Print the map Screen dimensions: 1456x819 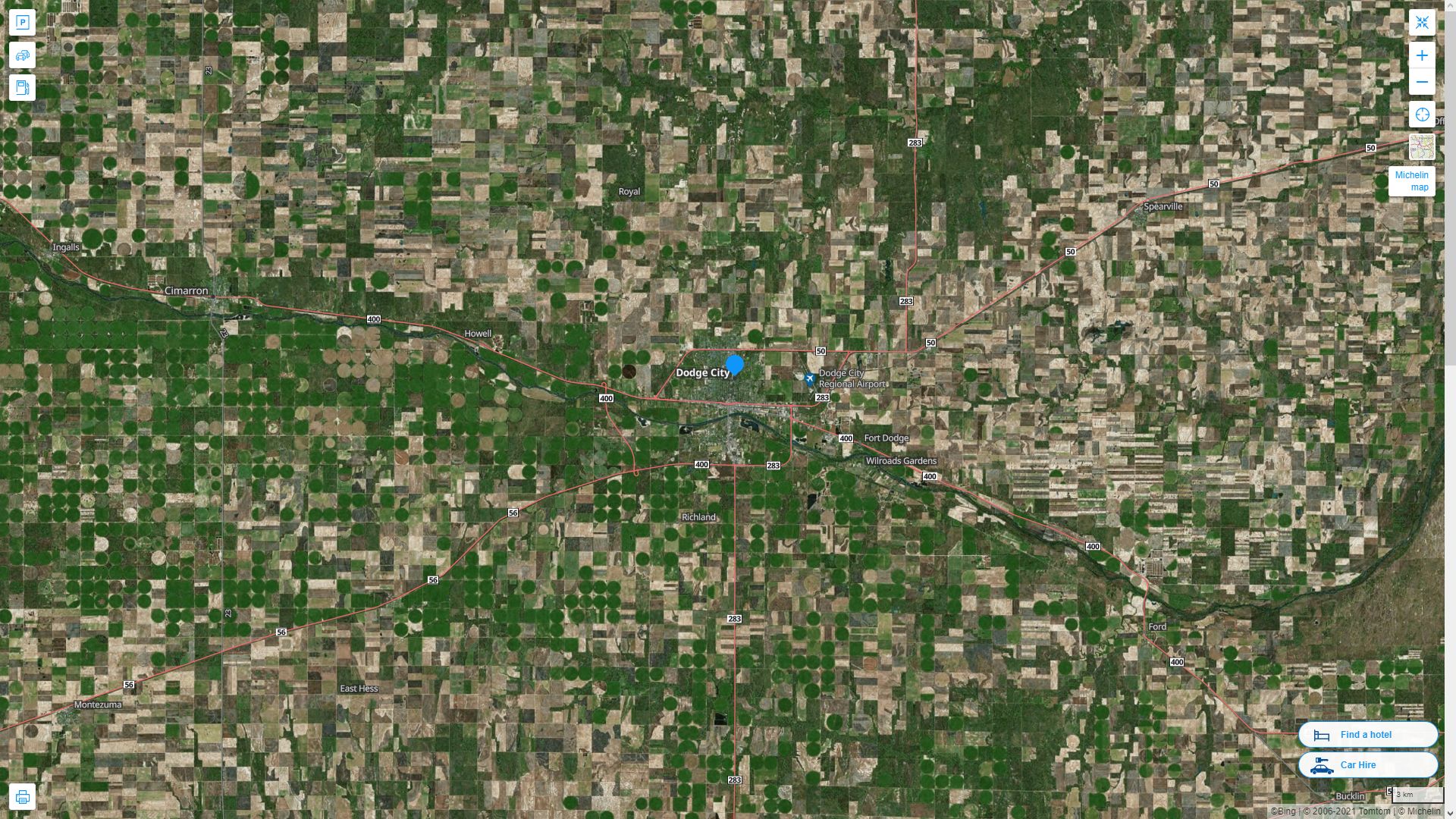22,797
